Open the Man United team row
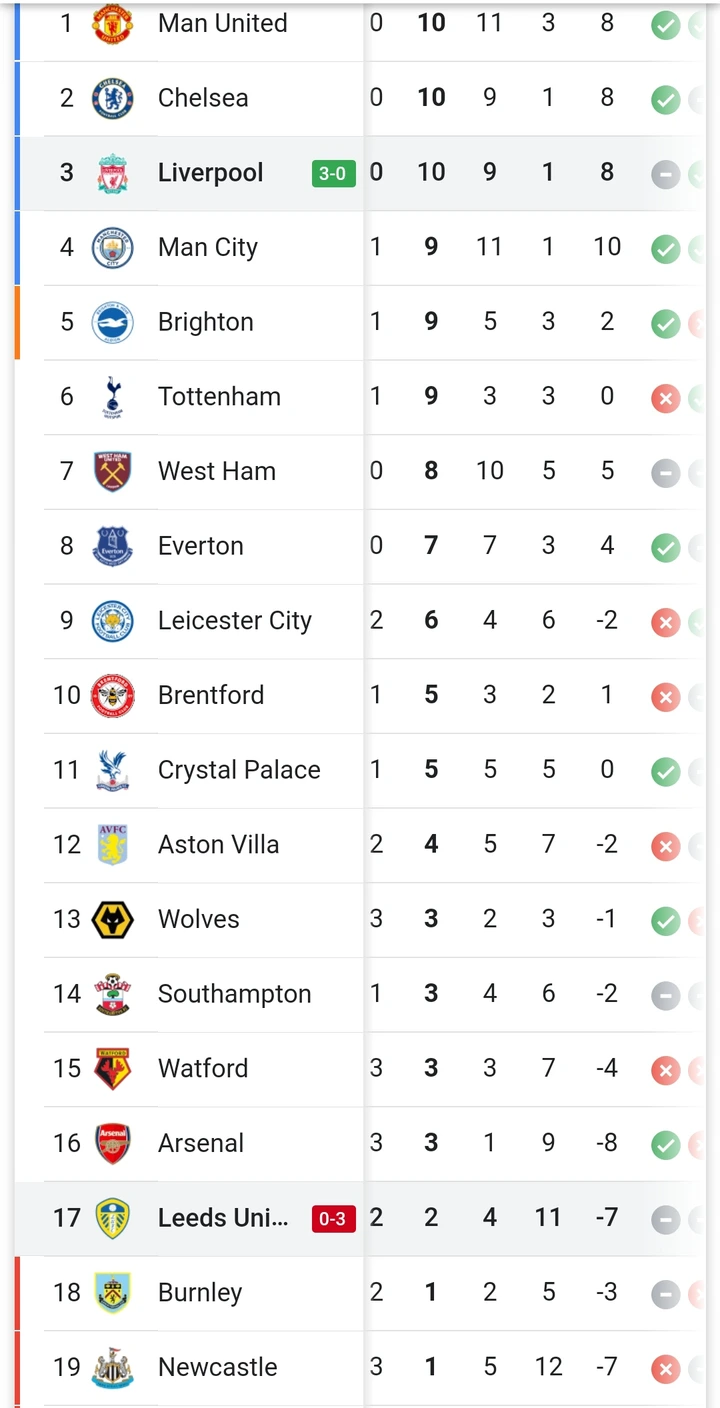The width and height of the screenshot is (720, 1408). coord(360,24)
